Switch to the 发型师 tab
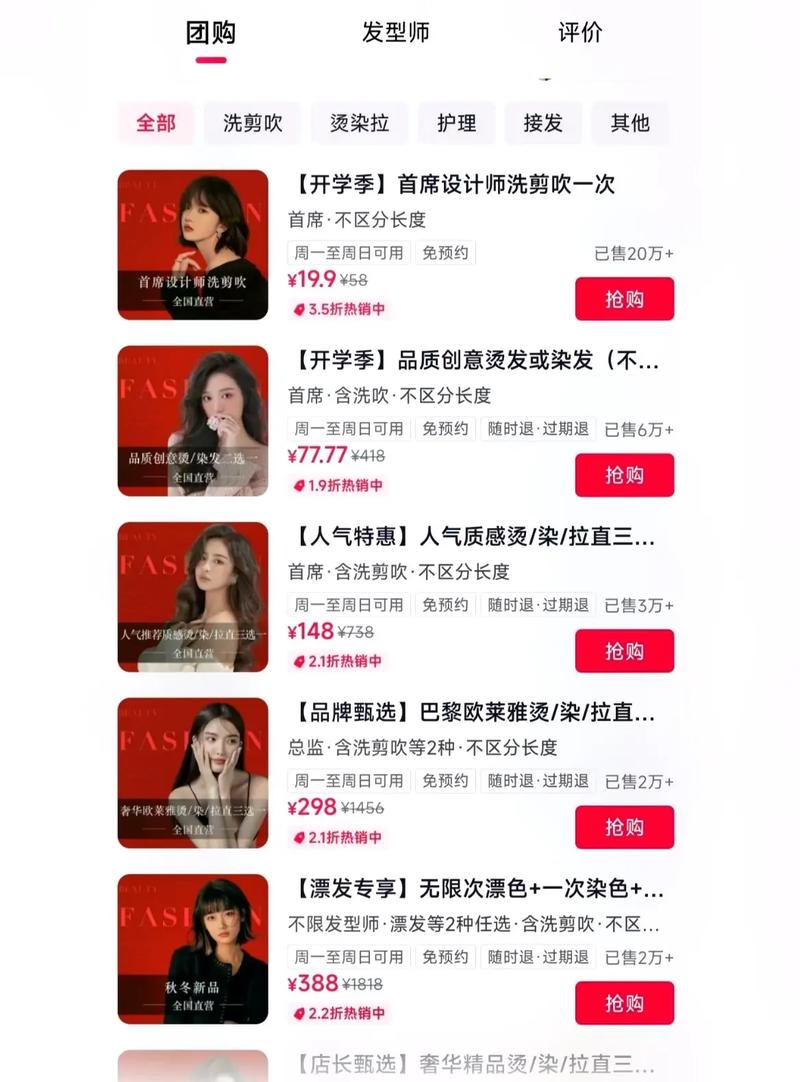This screenshot has height=1082, width=800. point(395,31)
